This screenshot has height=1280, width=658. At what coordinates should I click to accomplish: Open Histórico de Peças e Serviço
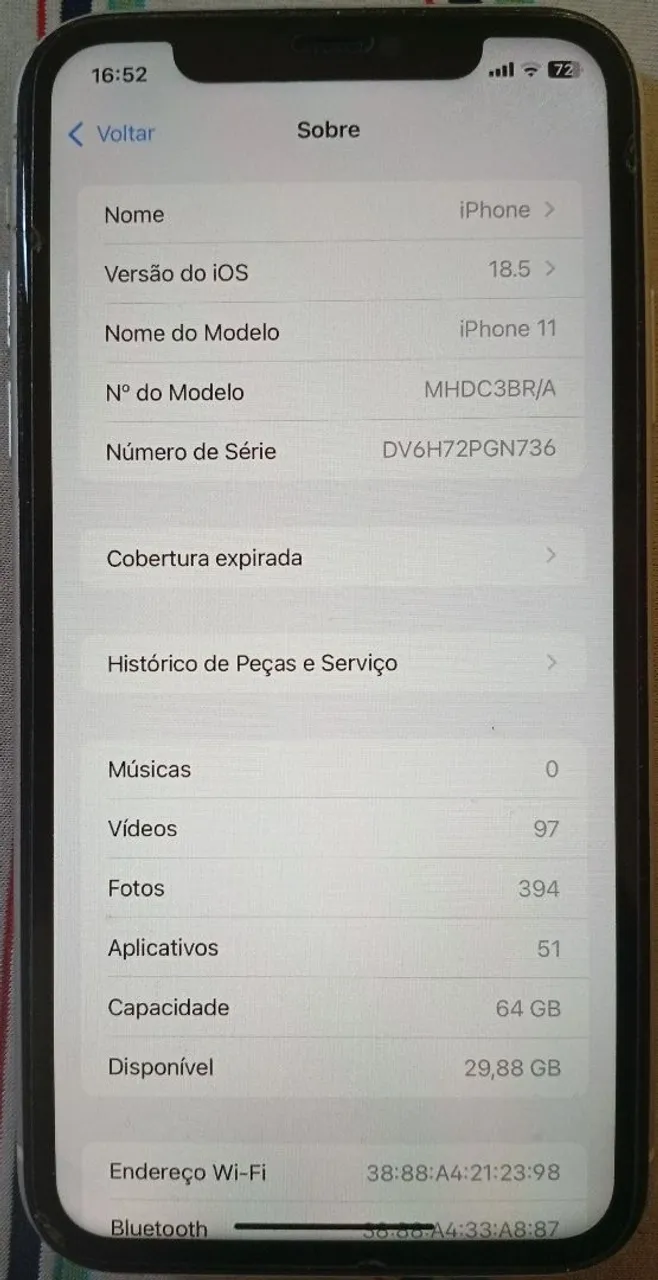click(x=330, y=663)
